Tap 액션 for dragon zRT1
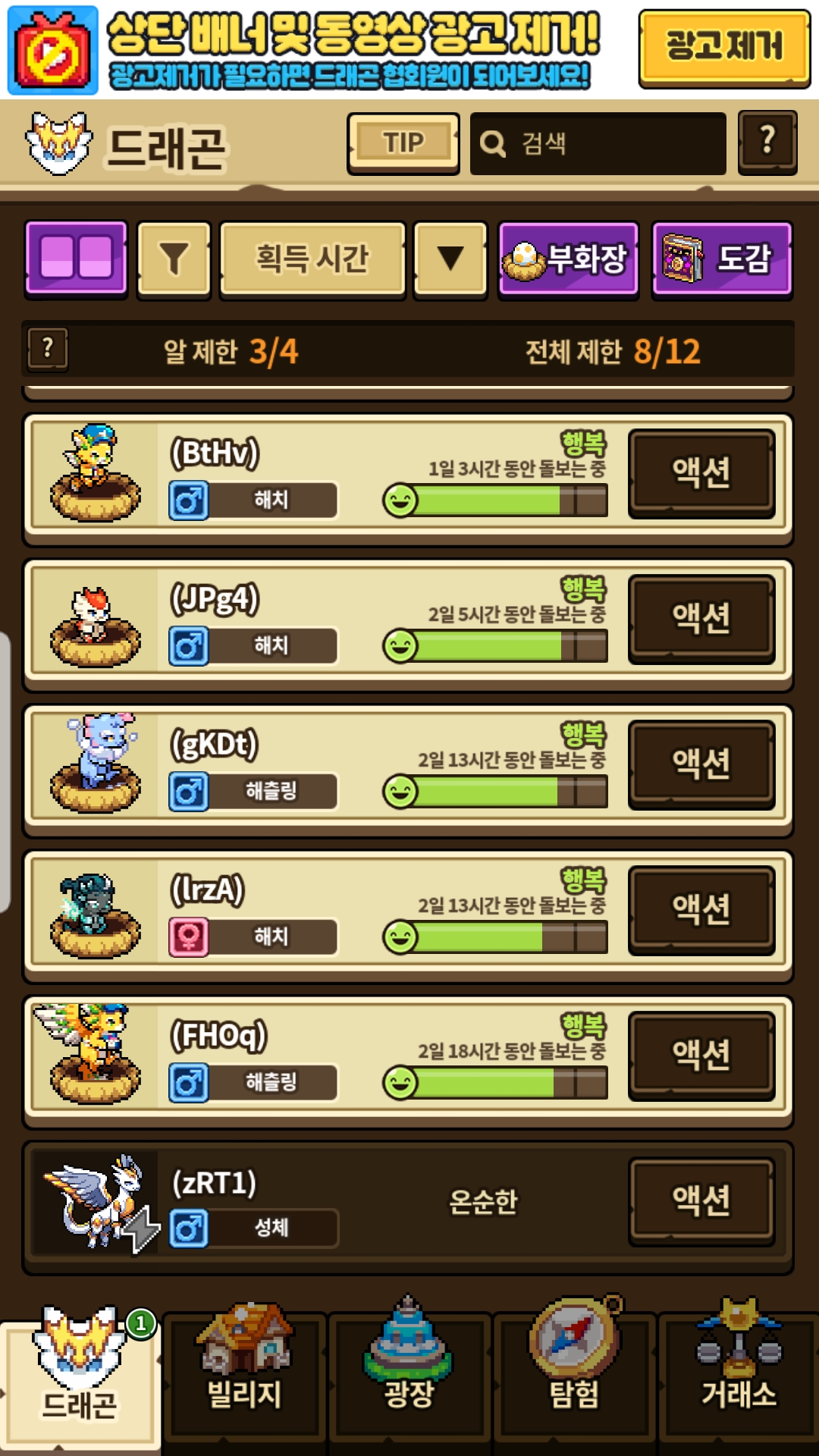Screen dimensions: 819x1456 pyautogui.click(x=701, y=1200)
